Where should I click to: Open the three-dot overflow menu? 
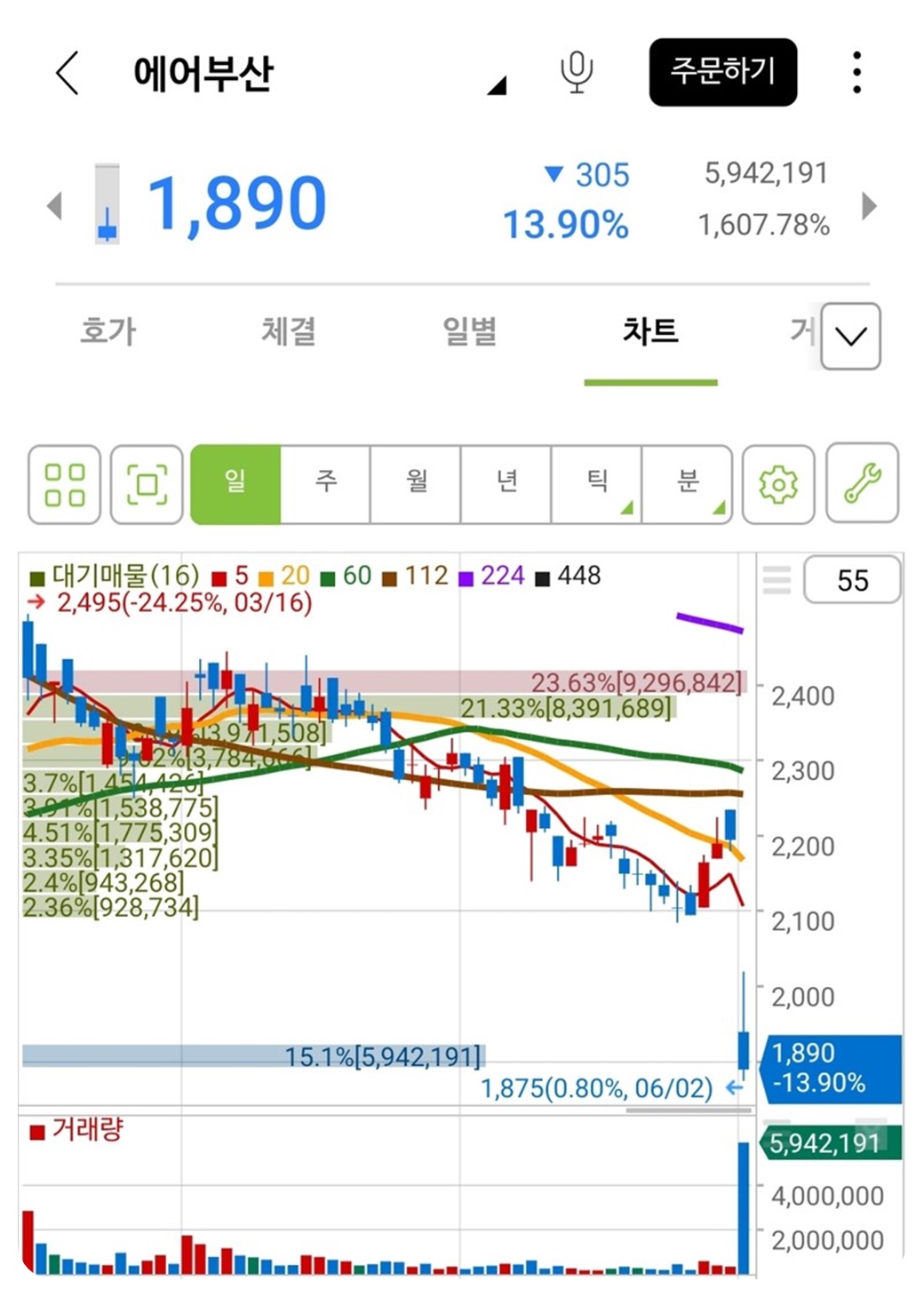tap(856, 75)
